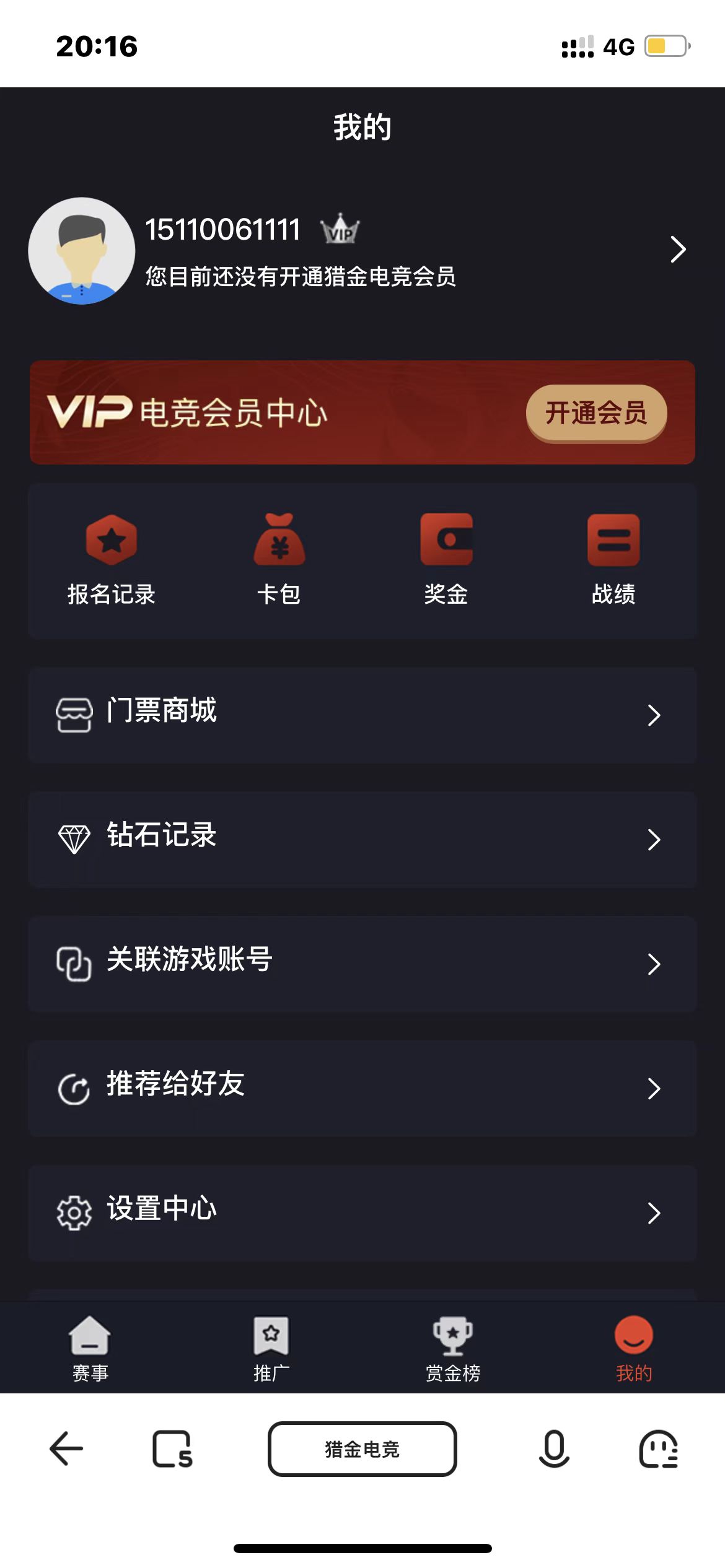Open the 门票商城 ticket mall
This screenshot has height=1568, width=725.
pos(362,715)
